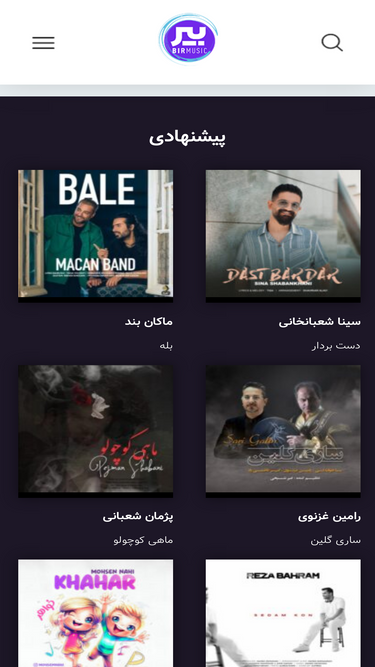Tap the artist name پژمان شعبانی
Image resolution: width=375 pixels, height=667 pixels.
pyautogui.click(x=138, y=517)
